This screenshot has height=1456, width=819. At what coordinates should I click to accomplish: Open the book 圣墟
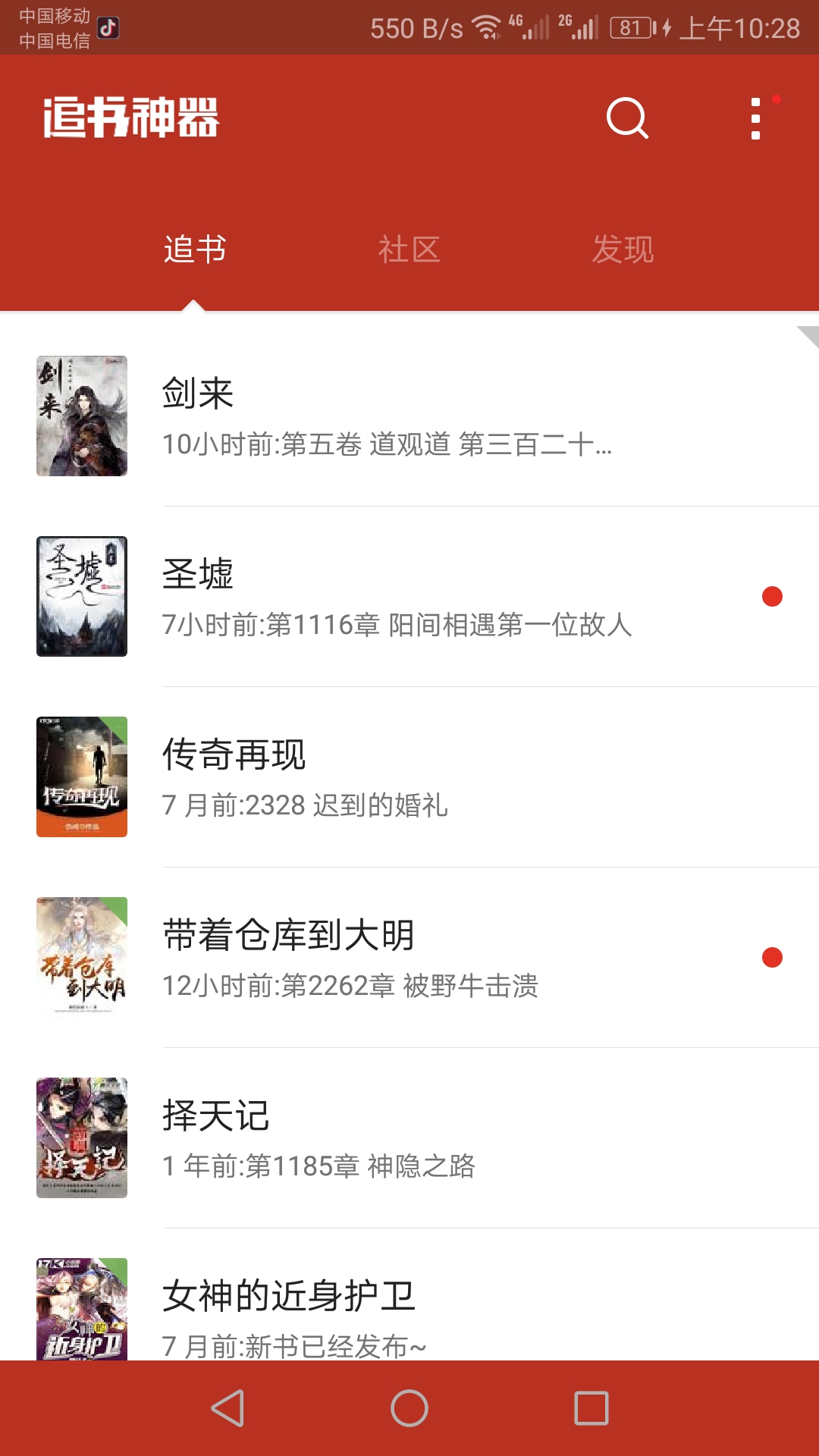pos(409,597)
